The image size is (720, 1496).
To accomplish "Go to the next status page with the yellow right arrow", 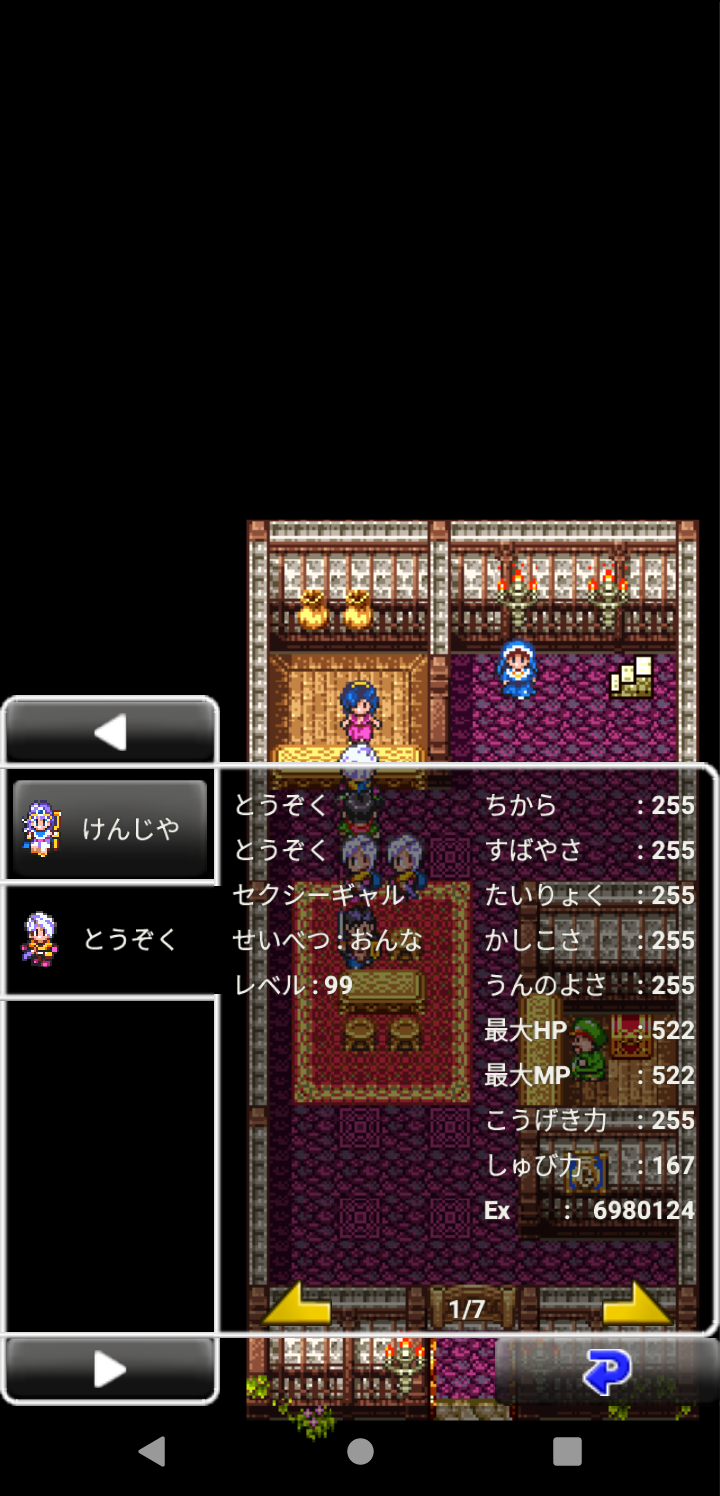I will click(x=637, y=1305).
